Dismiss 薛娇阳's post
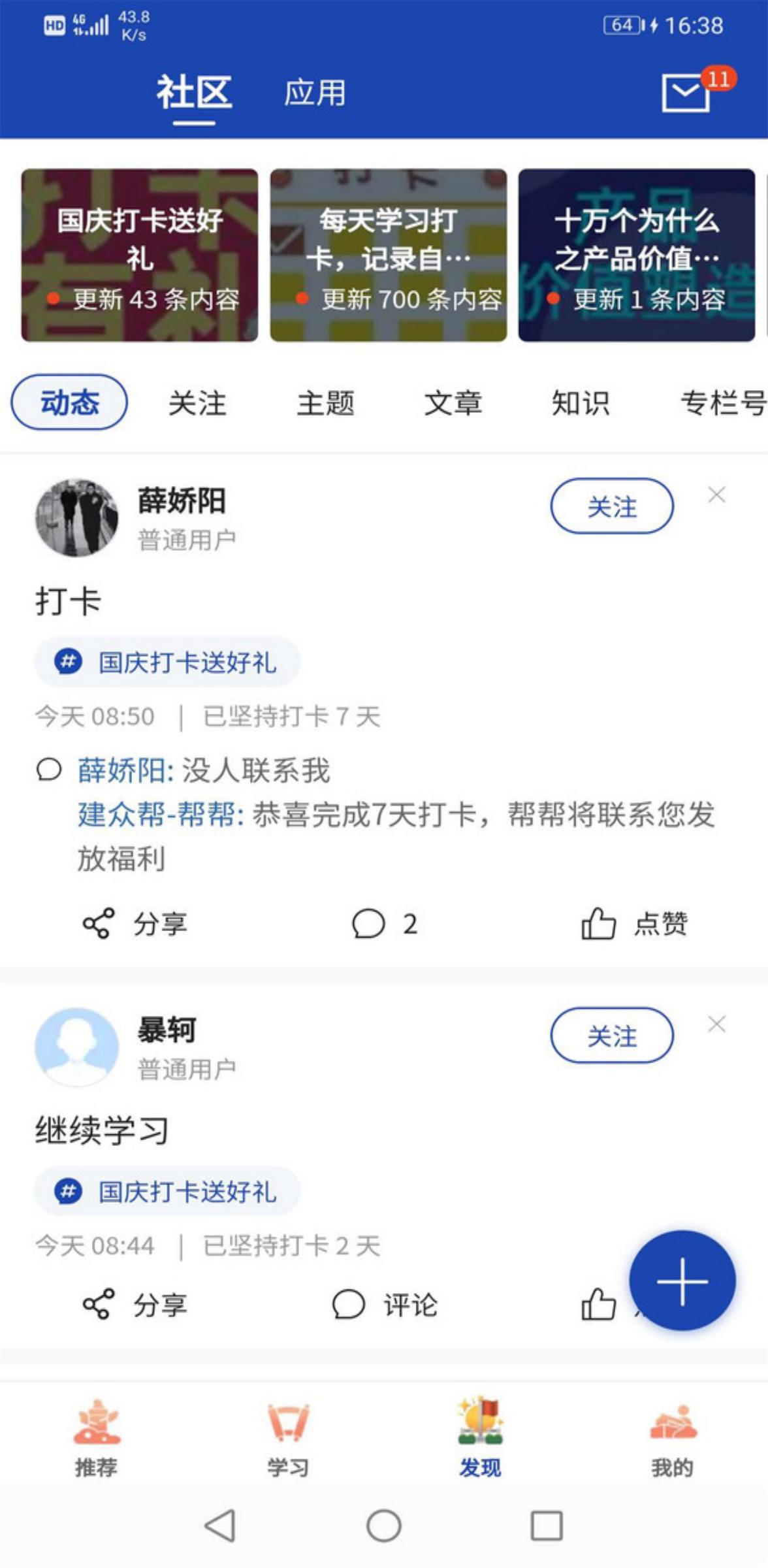The image size is (768, 1568). [x=716, y=495]
